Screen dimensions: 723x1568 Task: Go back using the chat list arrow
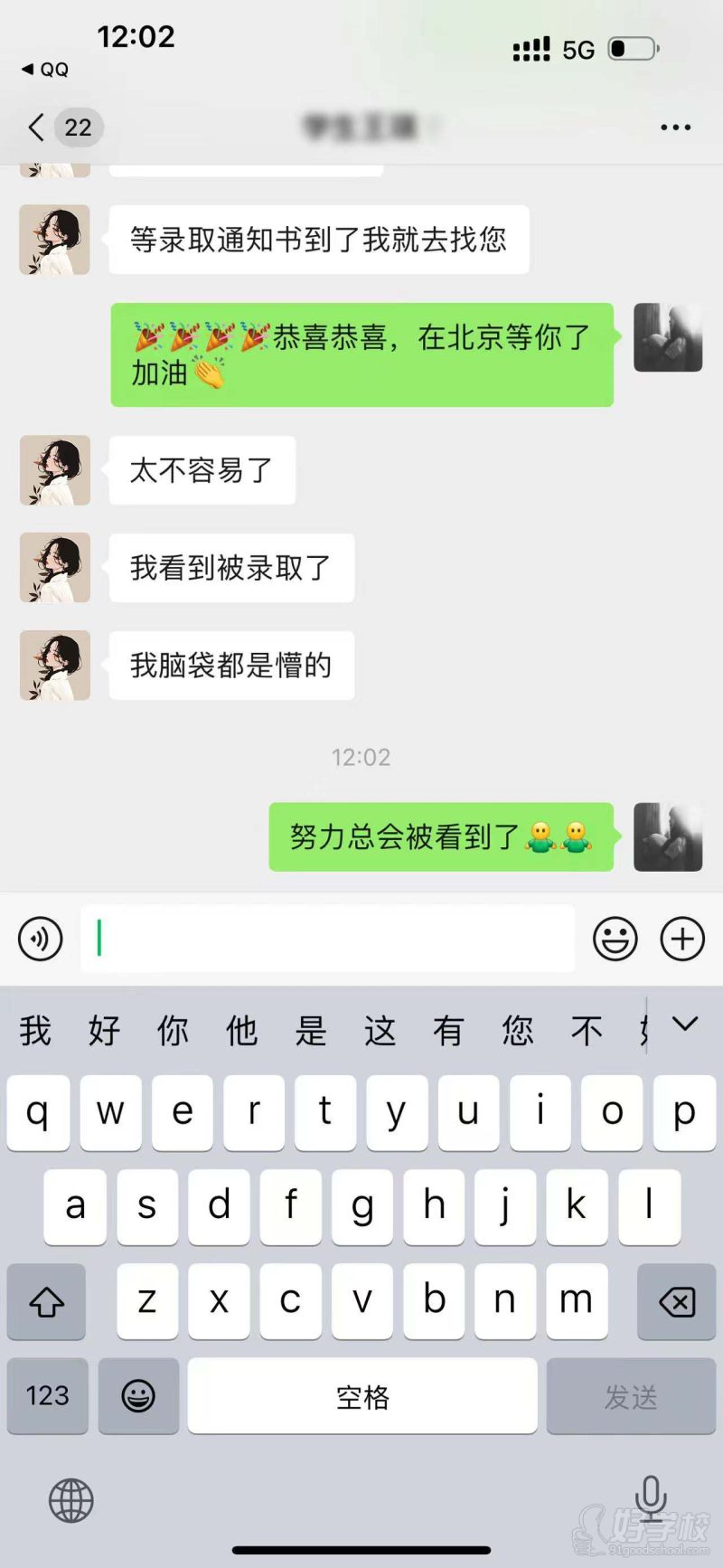point(34,127)
